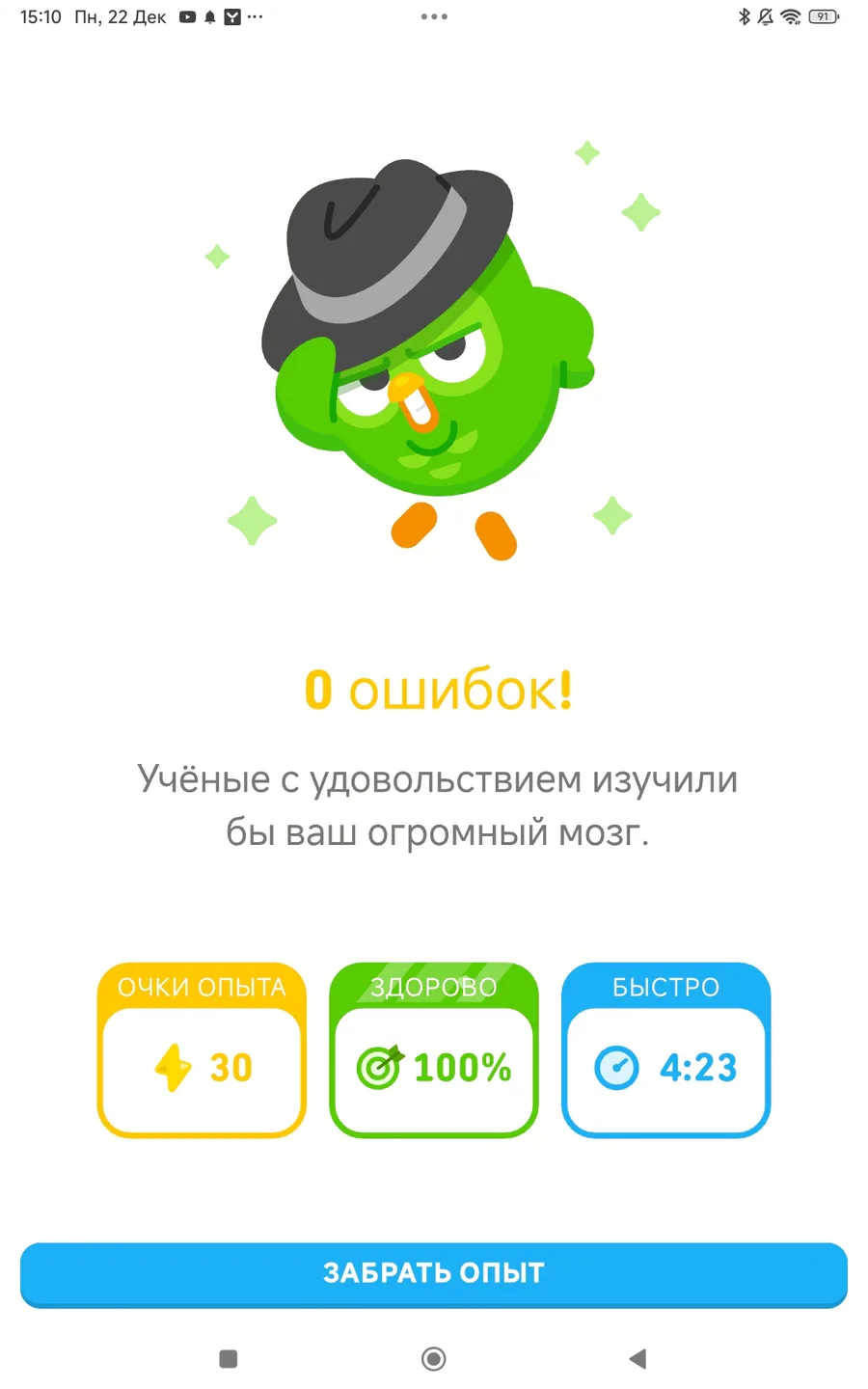Tap the ЗАБРАТЬ ОПЫТ button
This screenshot has width=868, height=1389.
click(x=433, y=1272)
